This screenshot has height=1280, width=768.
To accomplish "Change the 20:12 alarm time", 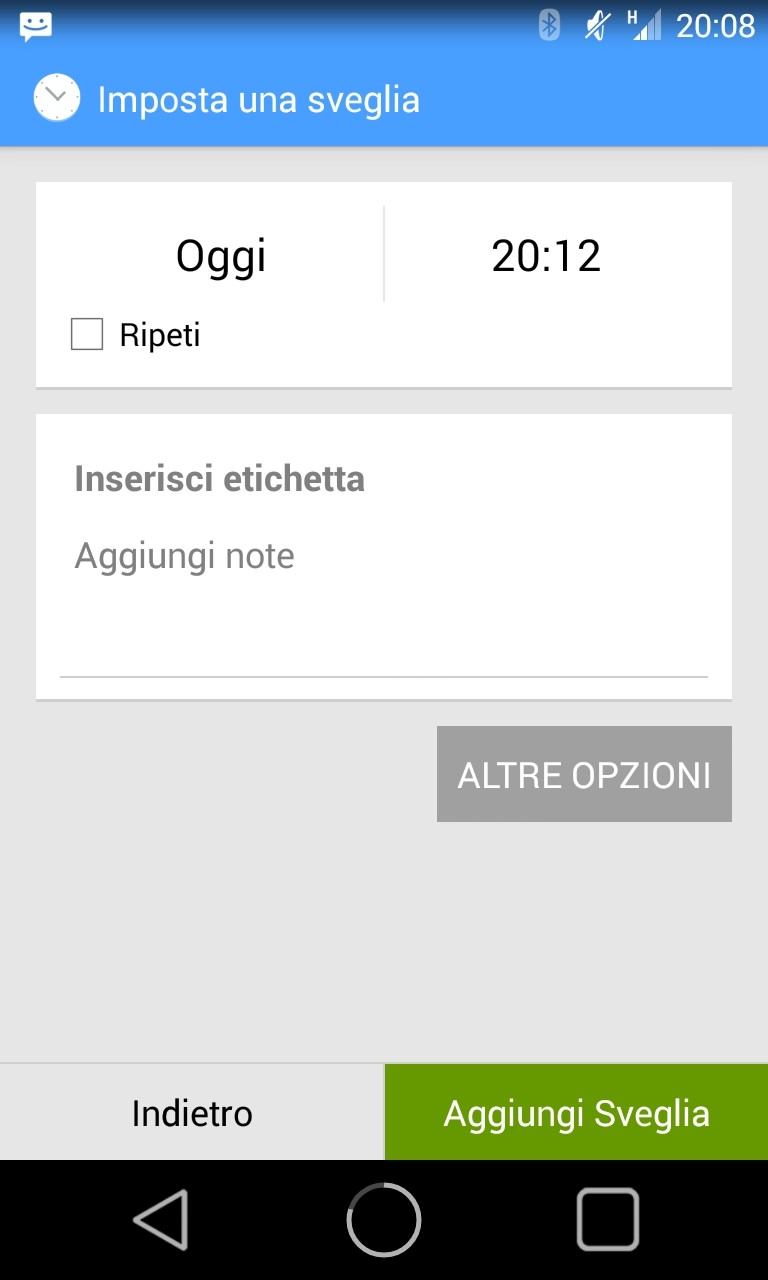I will coord(546,256).
